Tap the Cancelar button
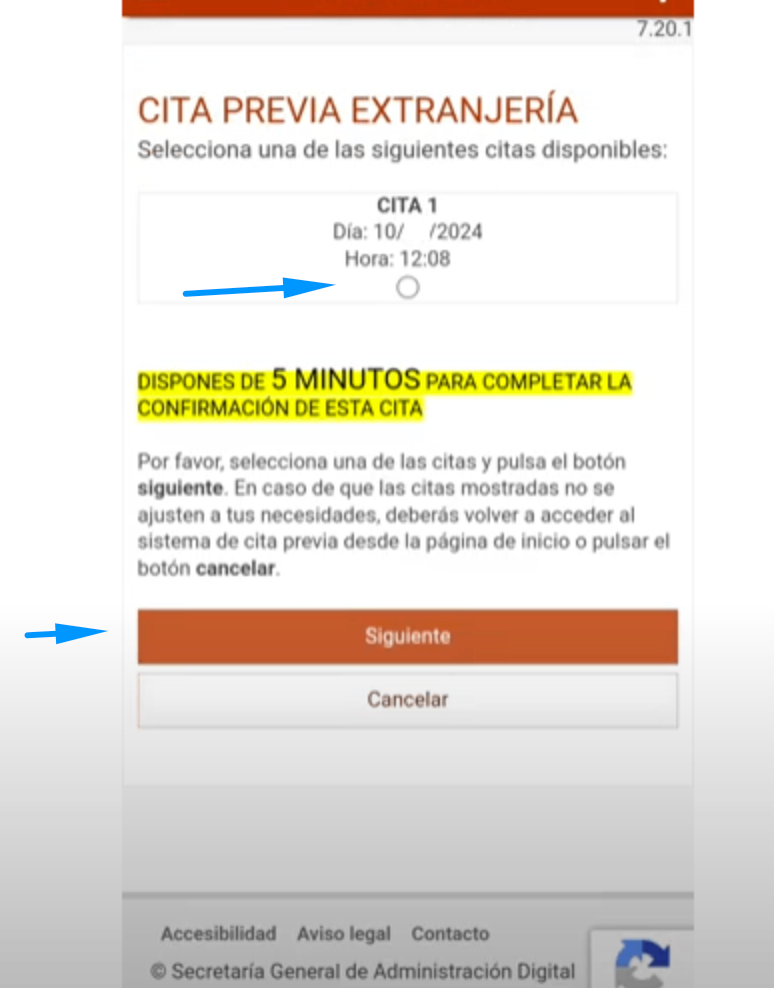 click(x=407, y=700)
